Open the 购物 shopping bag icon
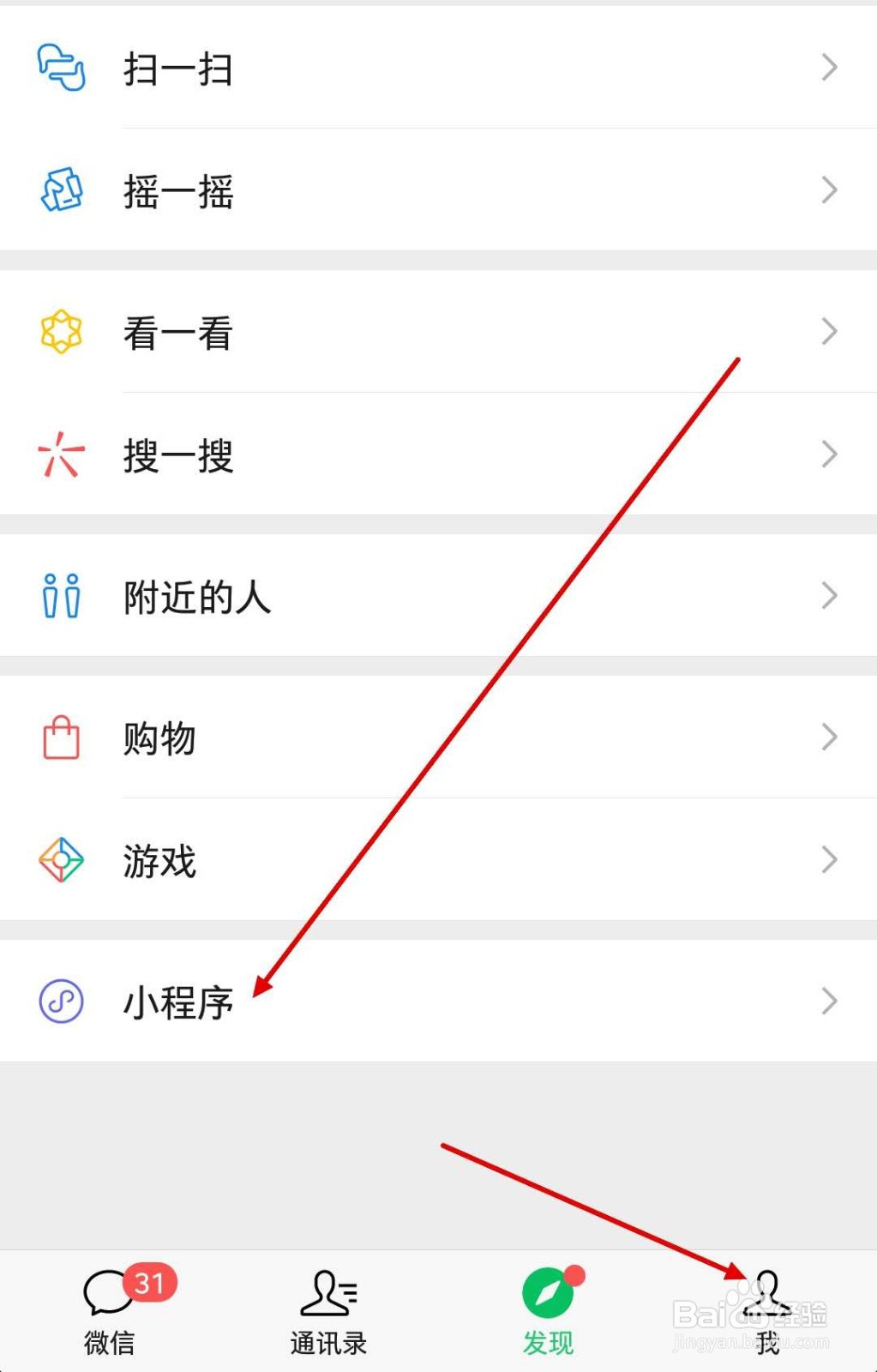This screenshot has height=1372, width=877. pos(60,737)
